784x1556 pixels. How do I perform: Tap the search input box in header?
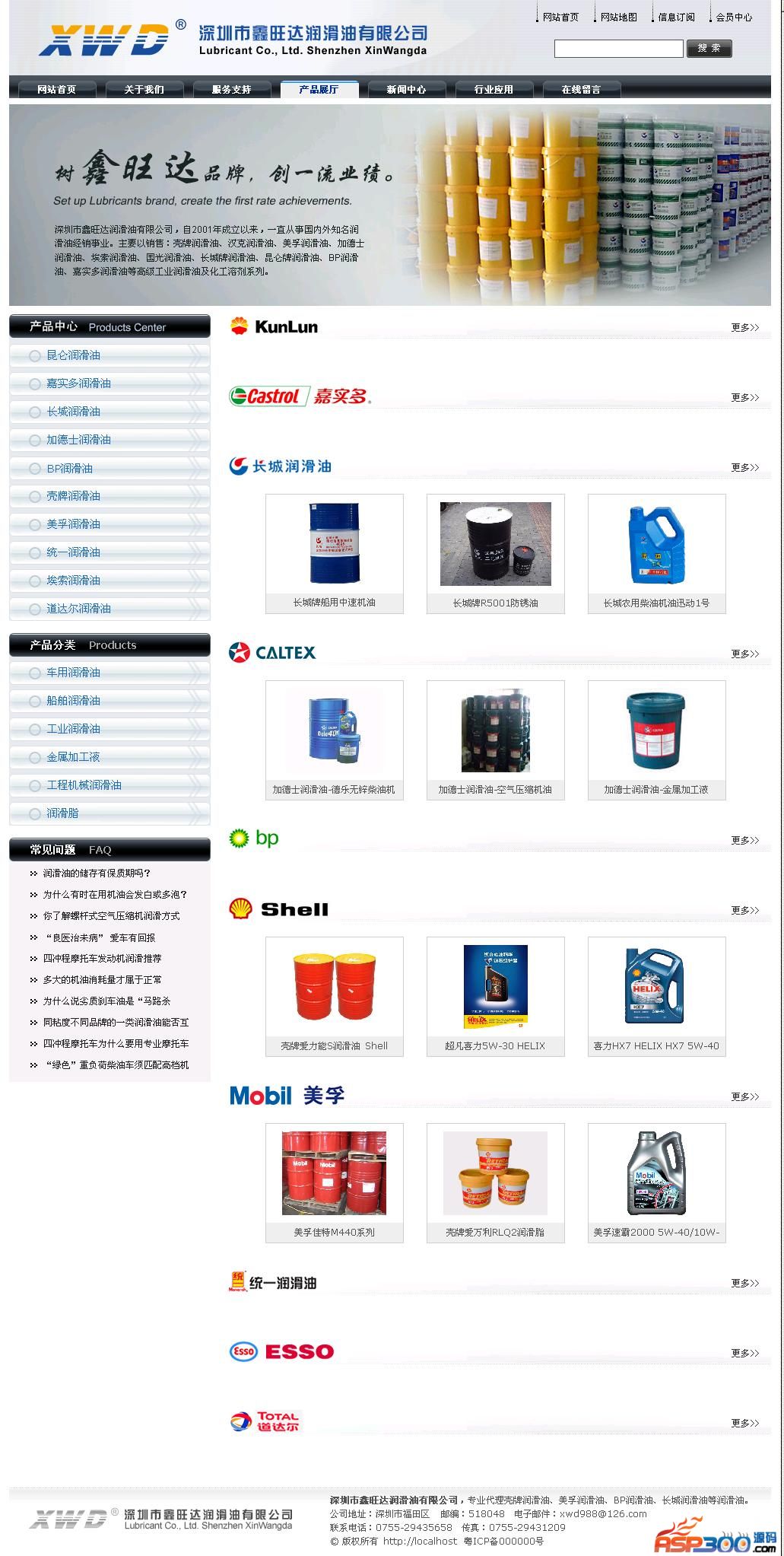(618, 49)
